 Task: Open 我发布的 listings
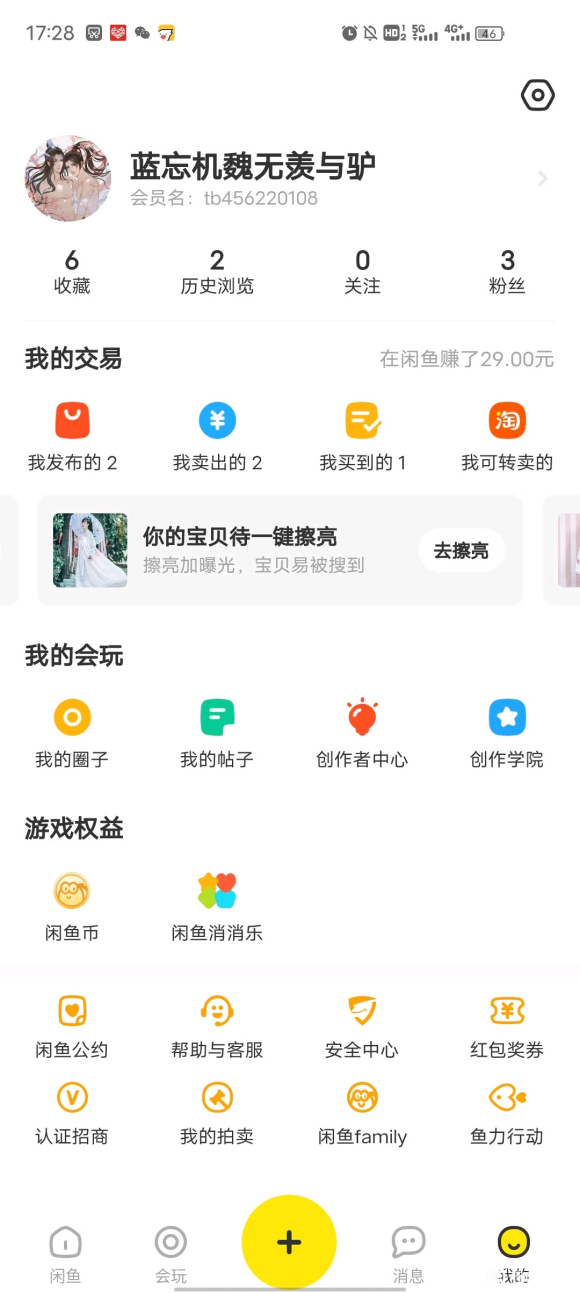(x=72, y=437)
